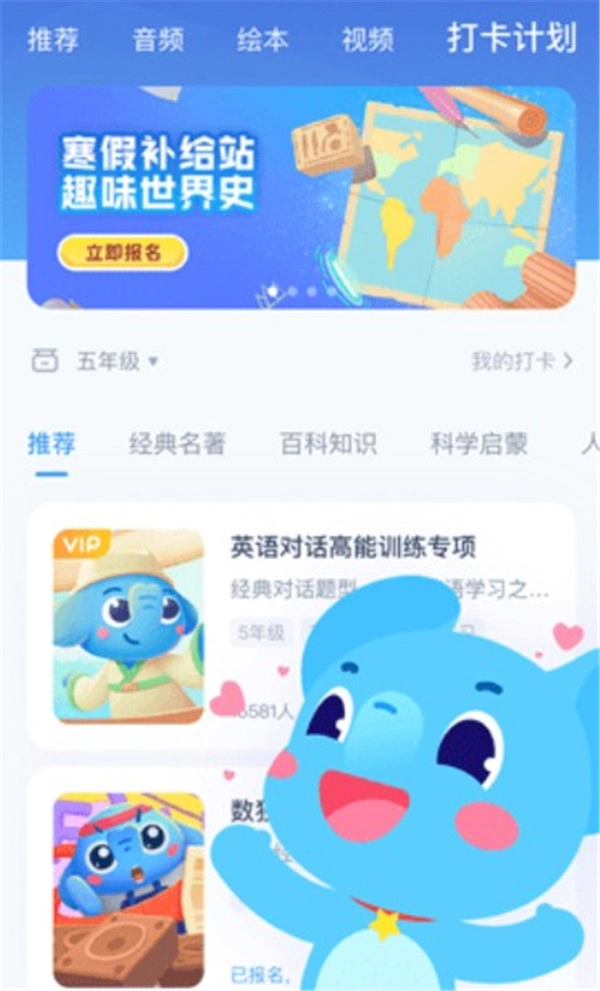Tap the 立即报名 button on the banner
This screenshot has width=600, height=991.
click(122, 252)
